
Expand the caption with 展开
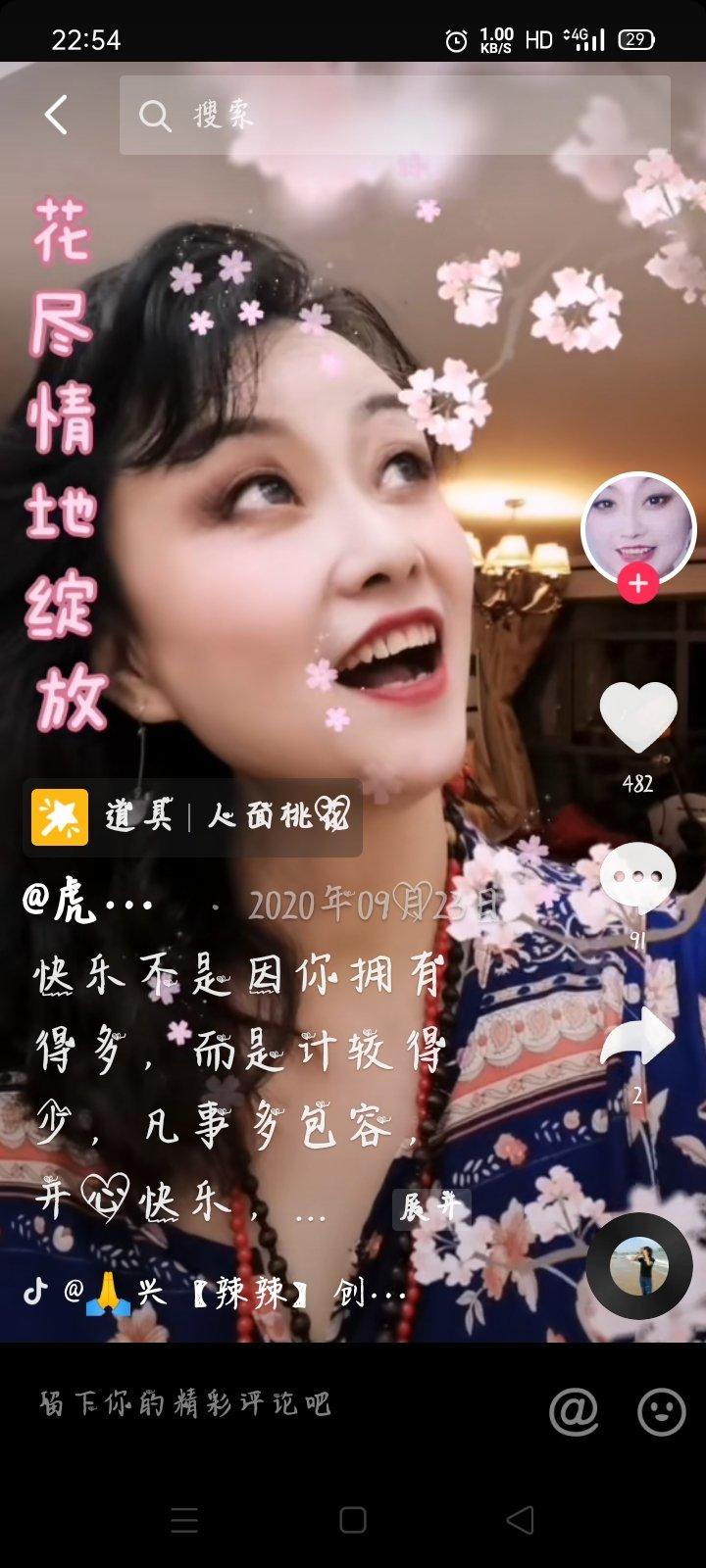[x=429, y=1208]
